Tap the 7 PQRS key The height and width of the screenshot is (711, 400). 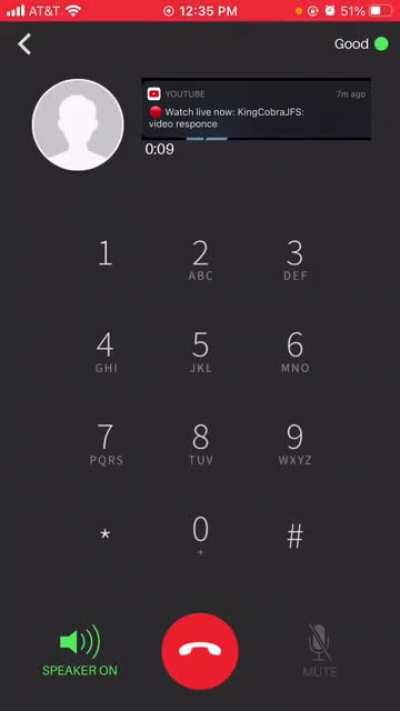tap(106, 444)
